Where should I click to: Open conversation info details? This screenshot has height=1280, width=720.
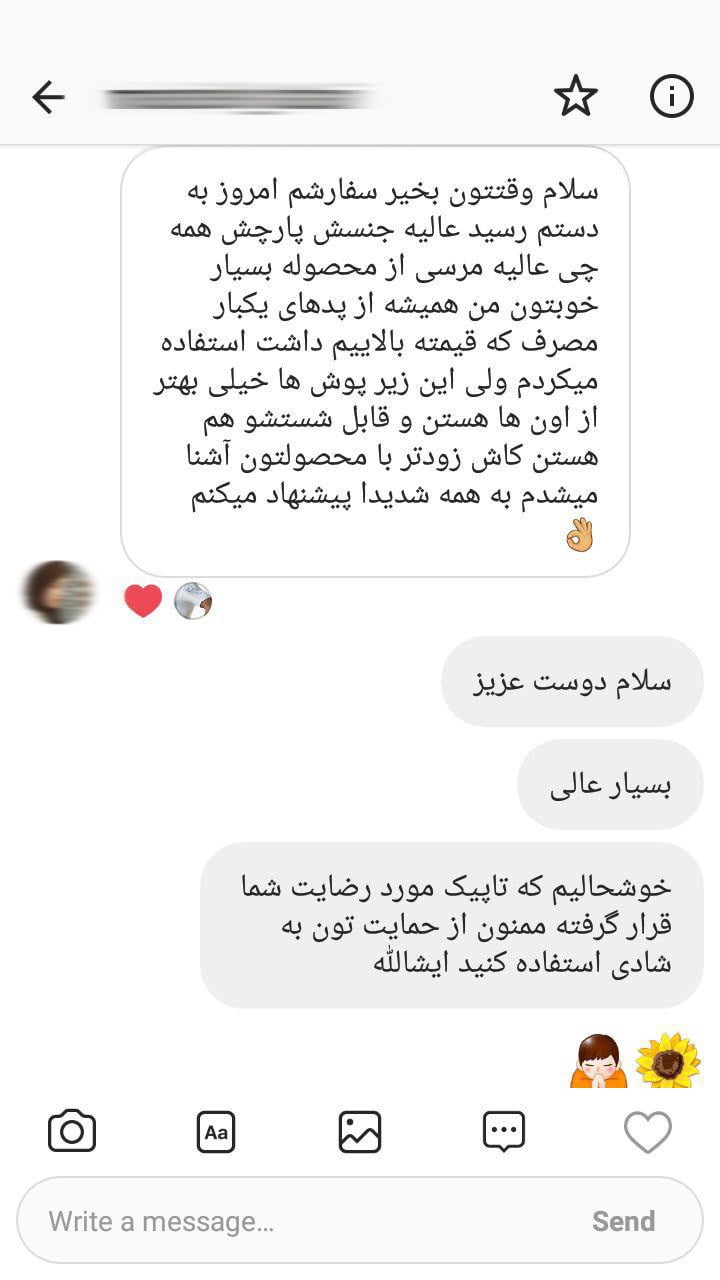click(671, 97)
